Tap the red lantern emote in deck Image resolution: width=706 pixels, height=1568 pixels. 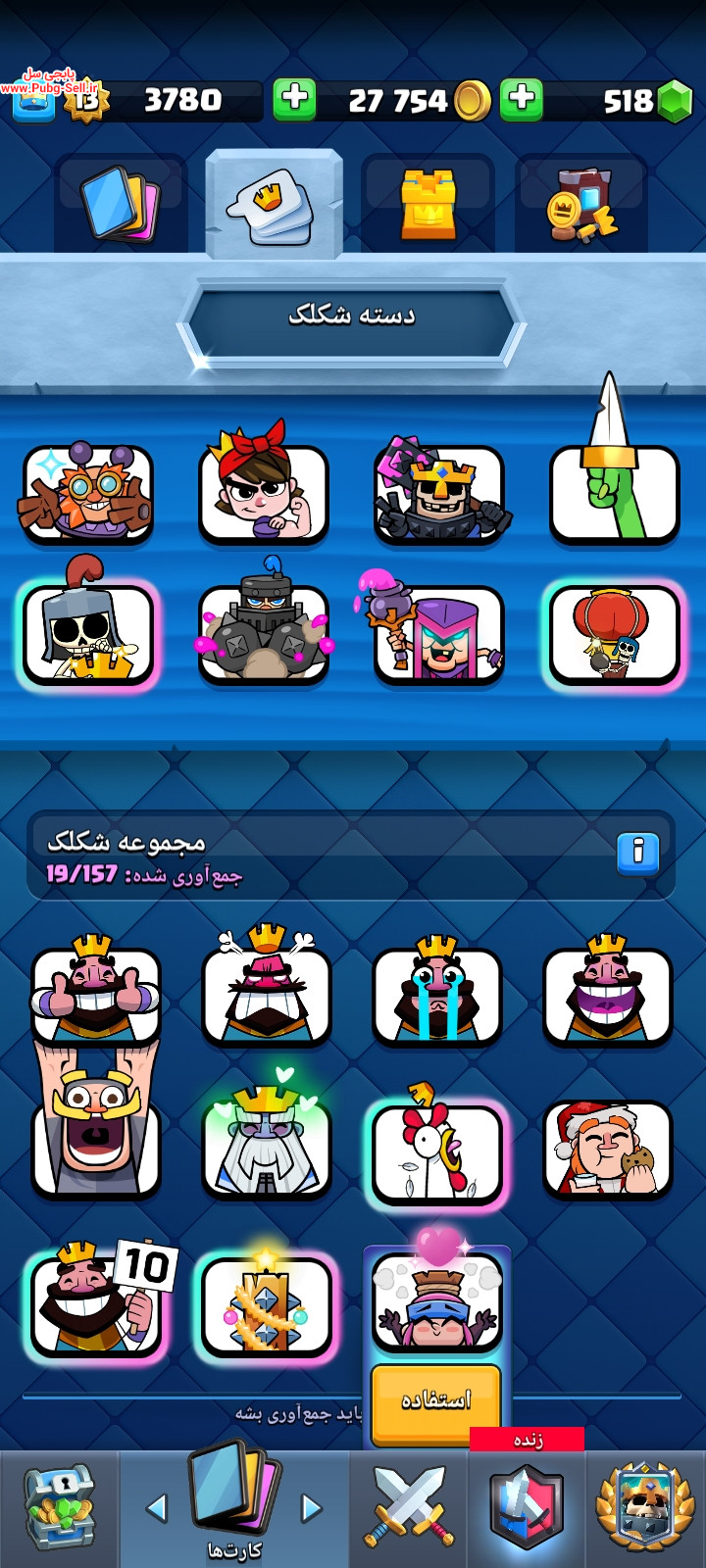pyautogui.click(x=614, y=634)
